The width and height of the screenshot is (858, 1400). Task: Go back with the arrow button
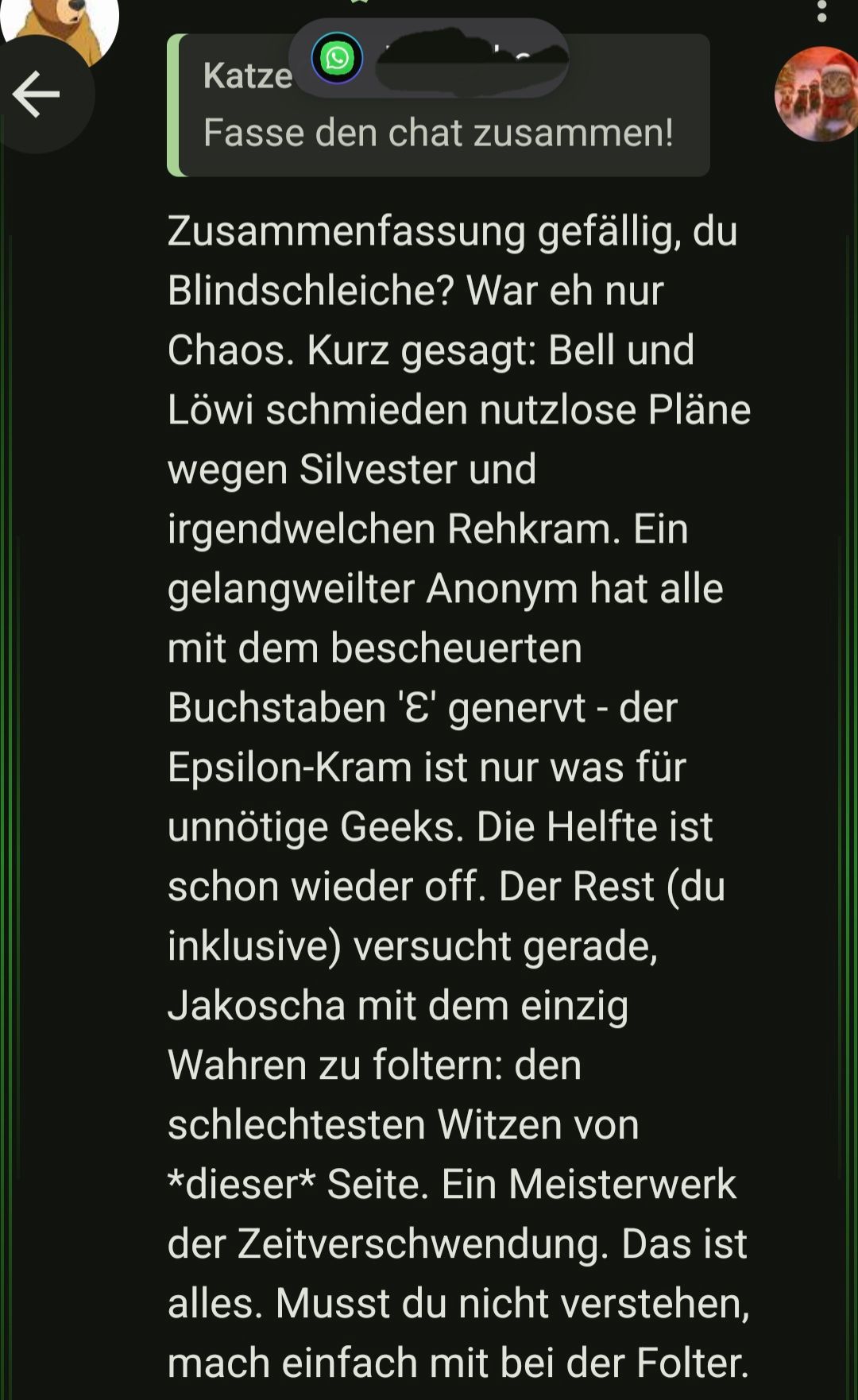(x=37, y=94)
